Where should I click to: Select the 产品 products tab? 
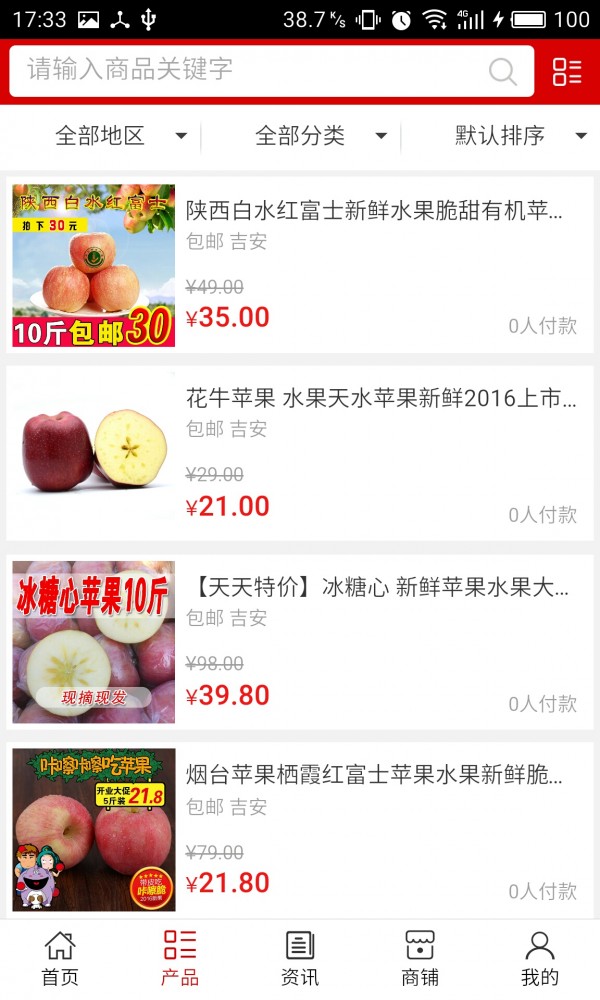(180, 958)
